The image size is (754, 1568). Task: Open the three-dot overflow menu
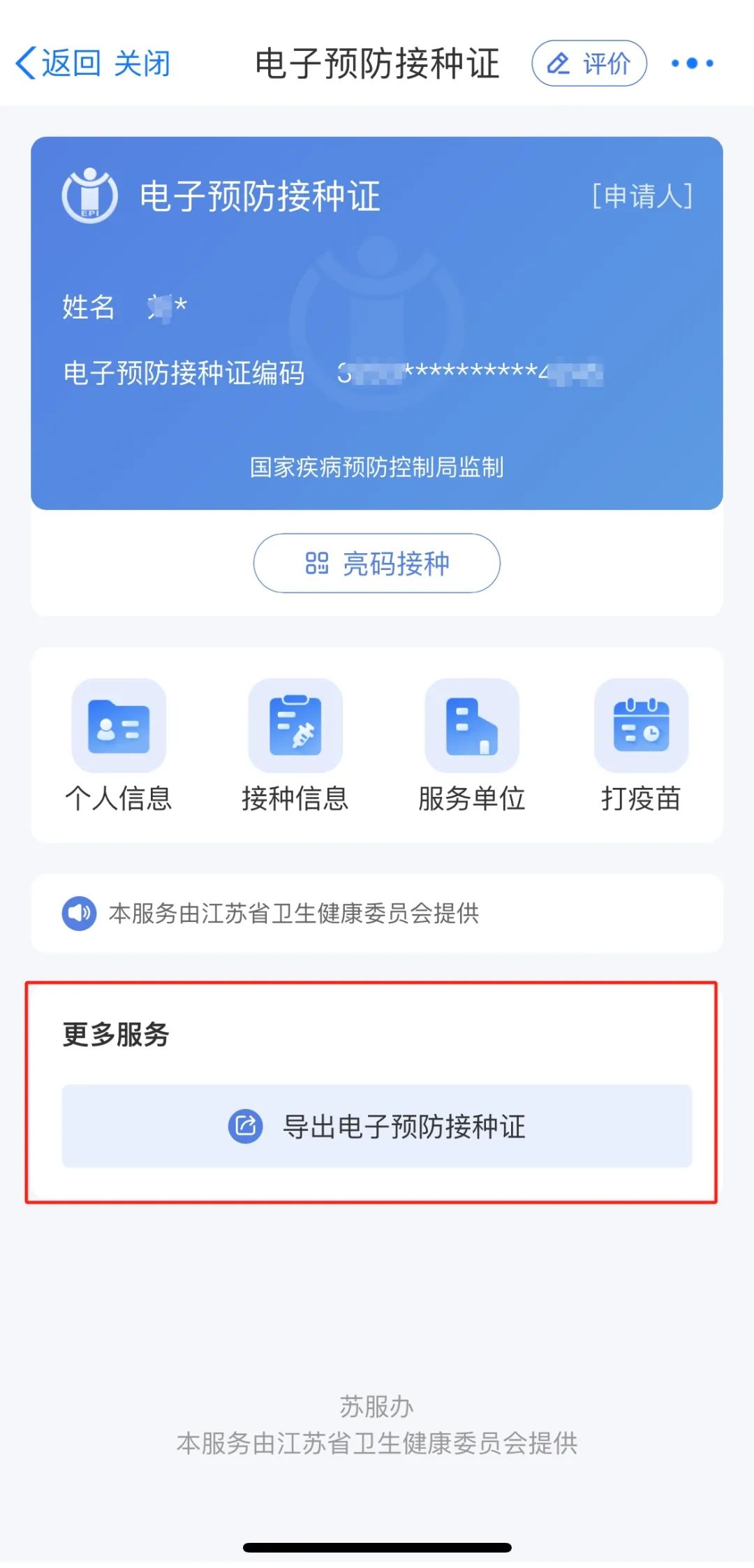[692, 64]
